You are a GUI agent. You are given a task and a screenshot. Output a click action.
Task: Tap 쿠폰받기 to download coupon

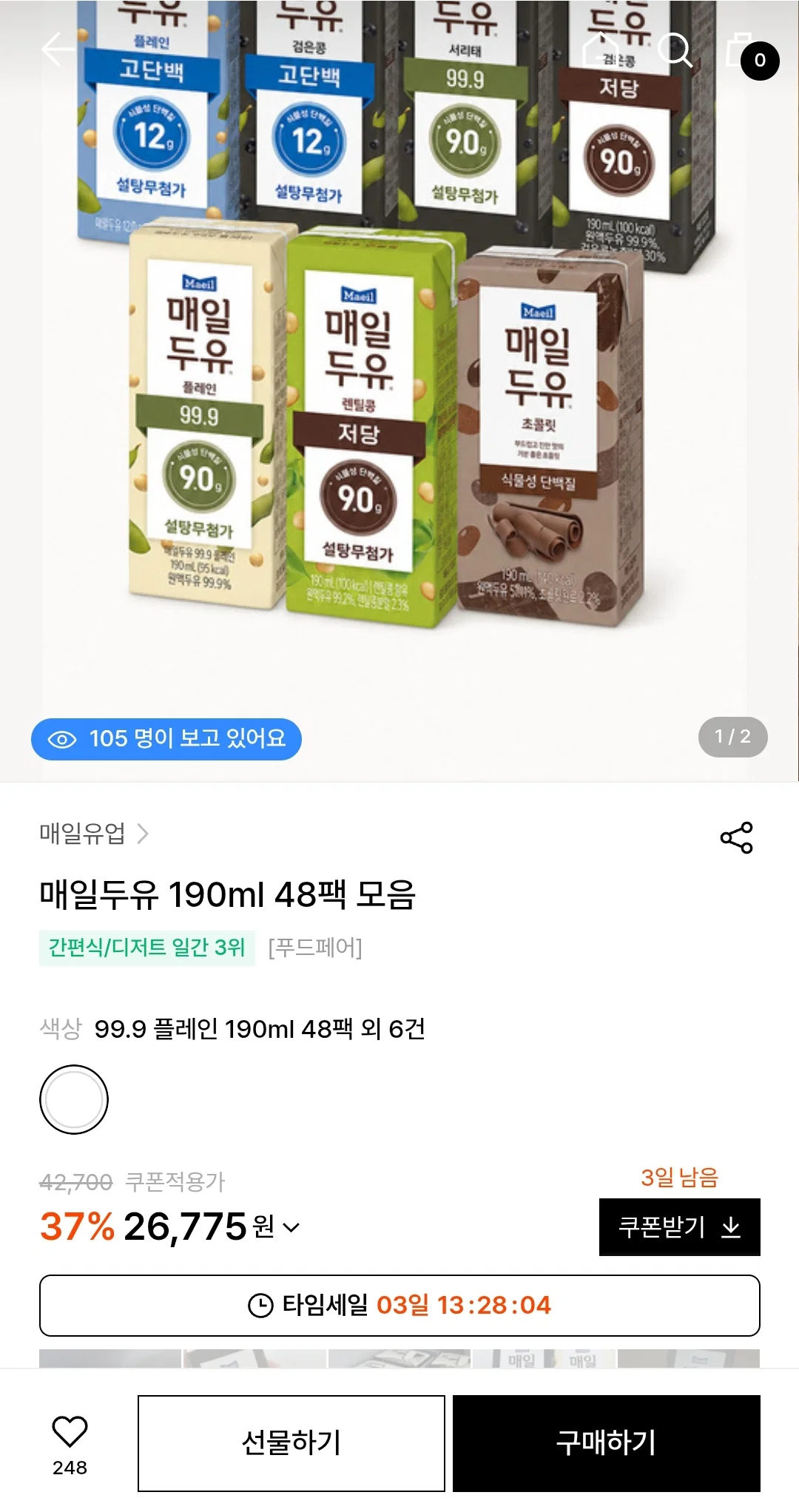pos(680,1227)
